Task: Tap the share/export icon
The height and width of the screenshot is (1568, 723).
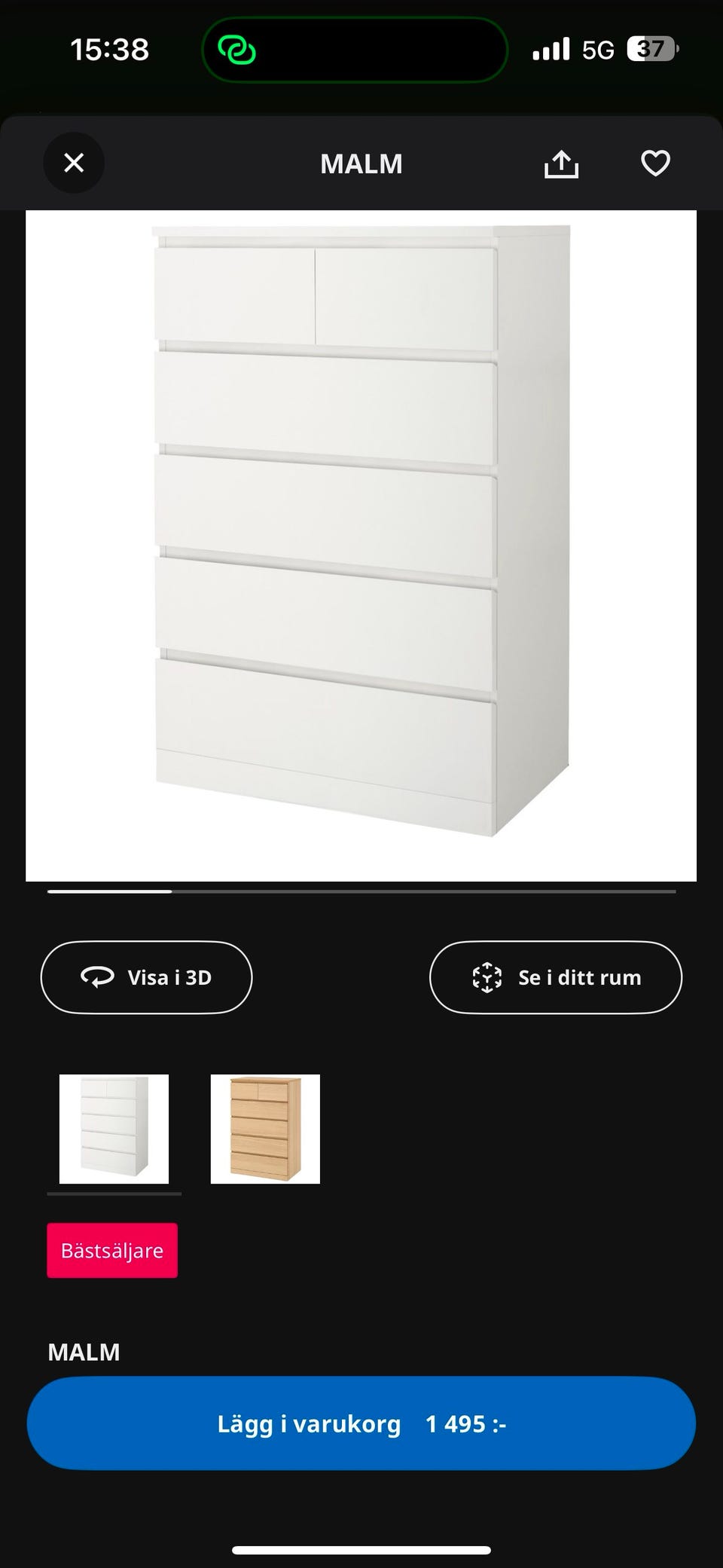Action: click(560, 163)
